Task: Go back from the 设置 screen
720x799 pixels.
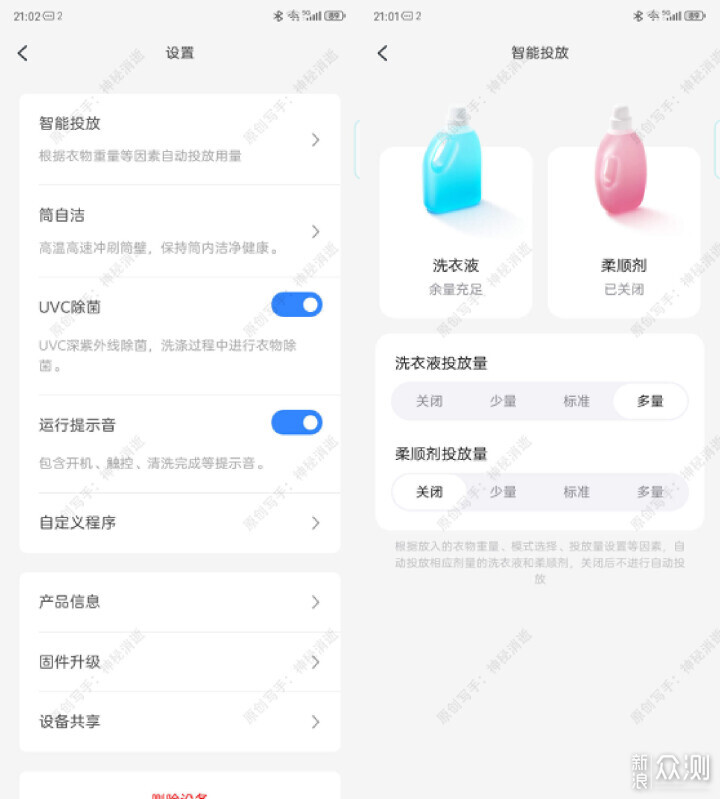Action: [23, 53]
